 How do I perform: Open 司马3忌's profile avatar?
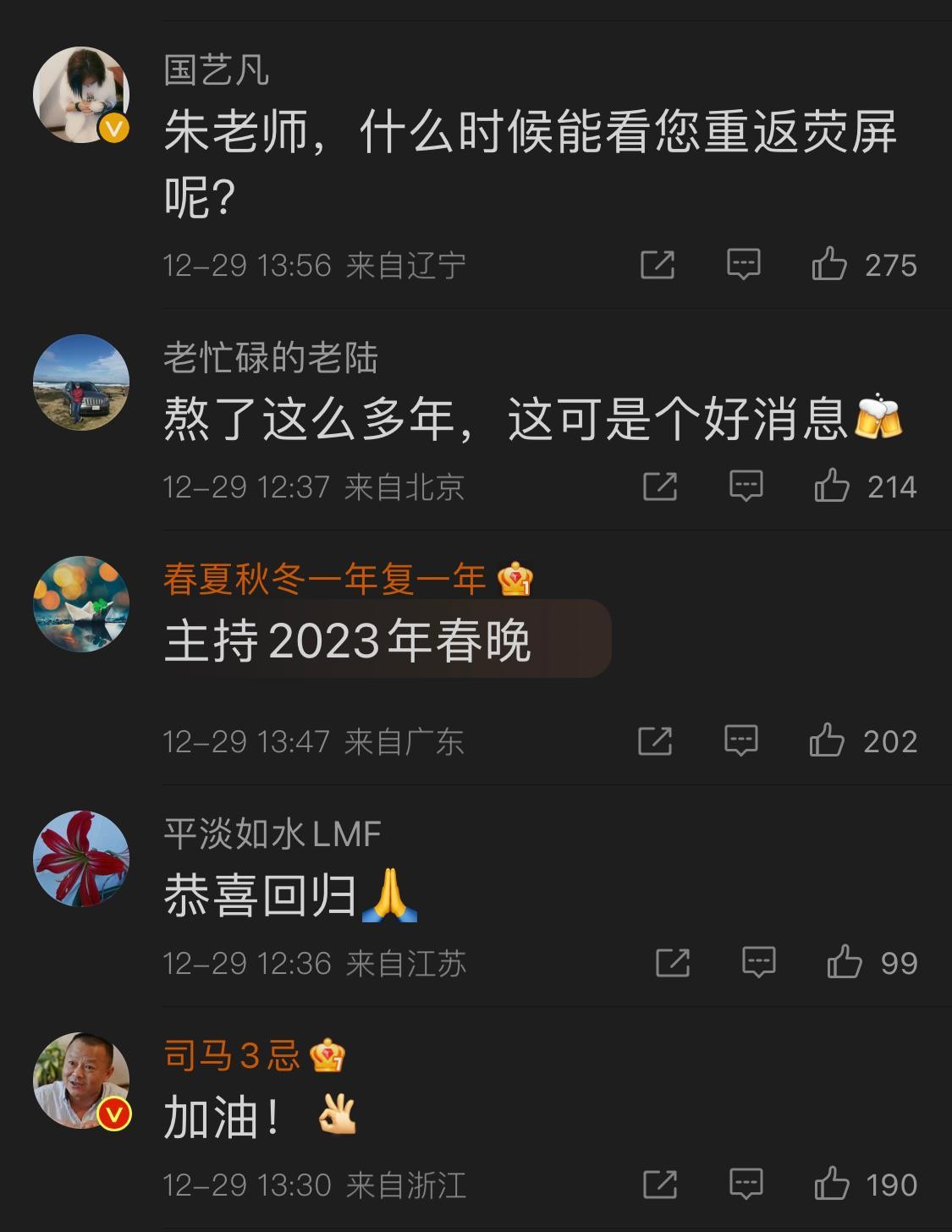click(81, 1081)
